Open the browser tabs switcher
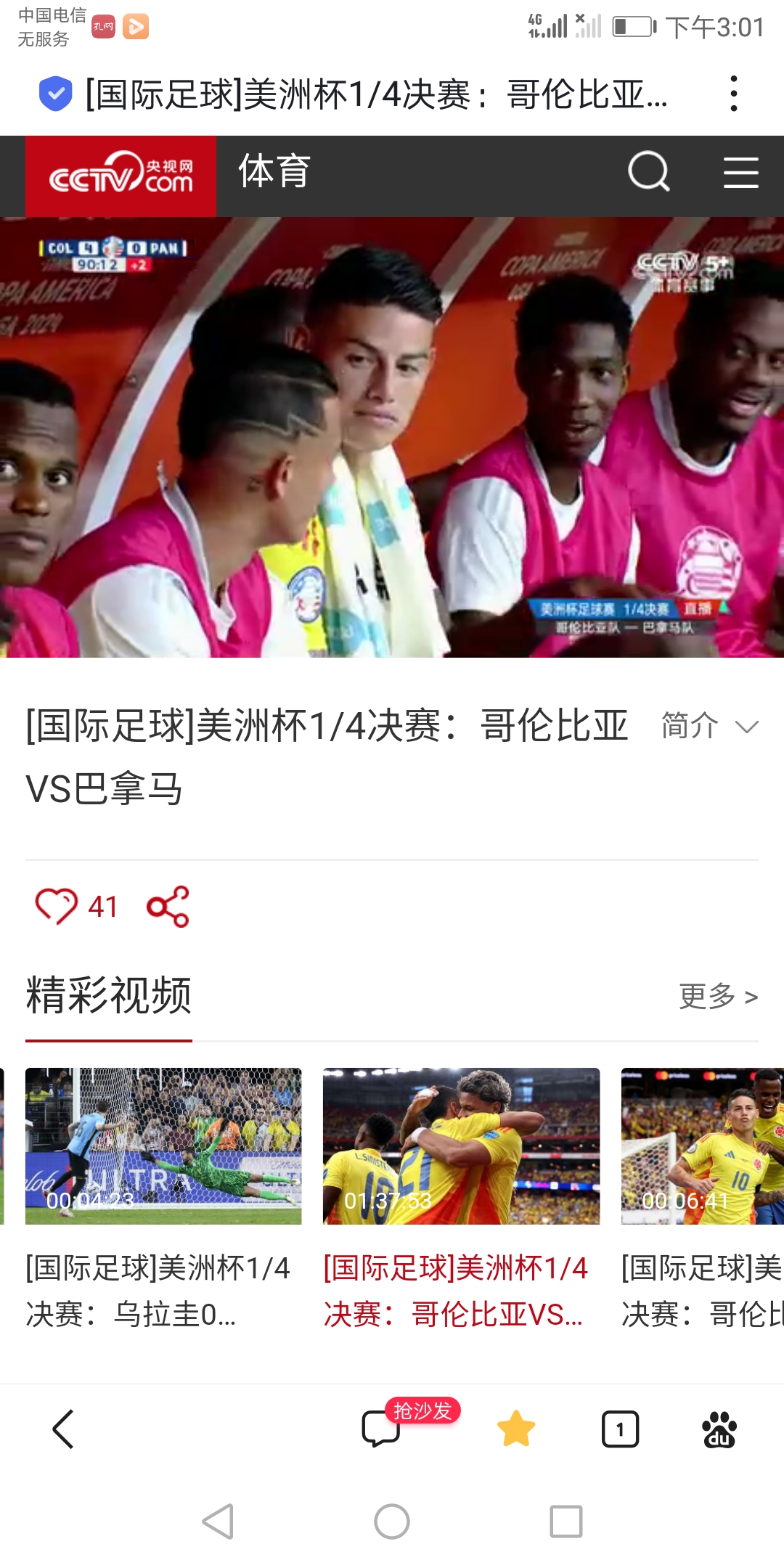Viewport: 784px width, 1568px height. [620, 1429]
